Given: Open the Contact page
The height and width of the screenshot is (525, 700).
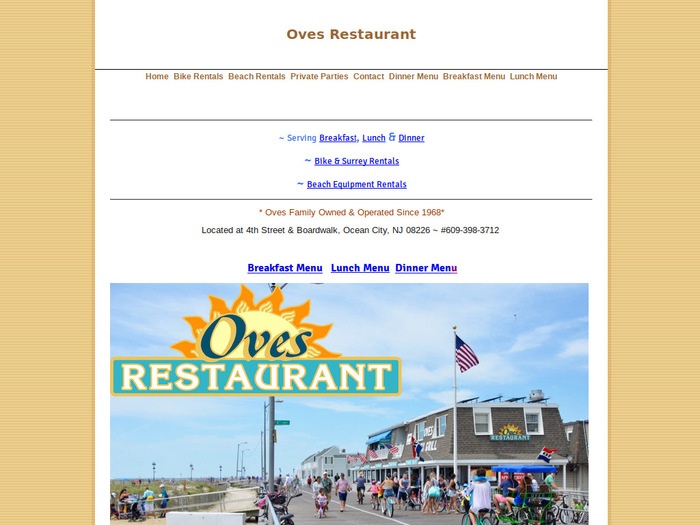Looking at the screenshot, I should click(x=368, y=76).
